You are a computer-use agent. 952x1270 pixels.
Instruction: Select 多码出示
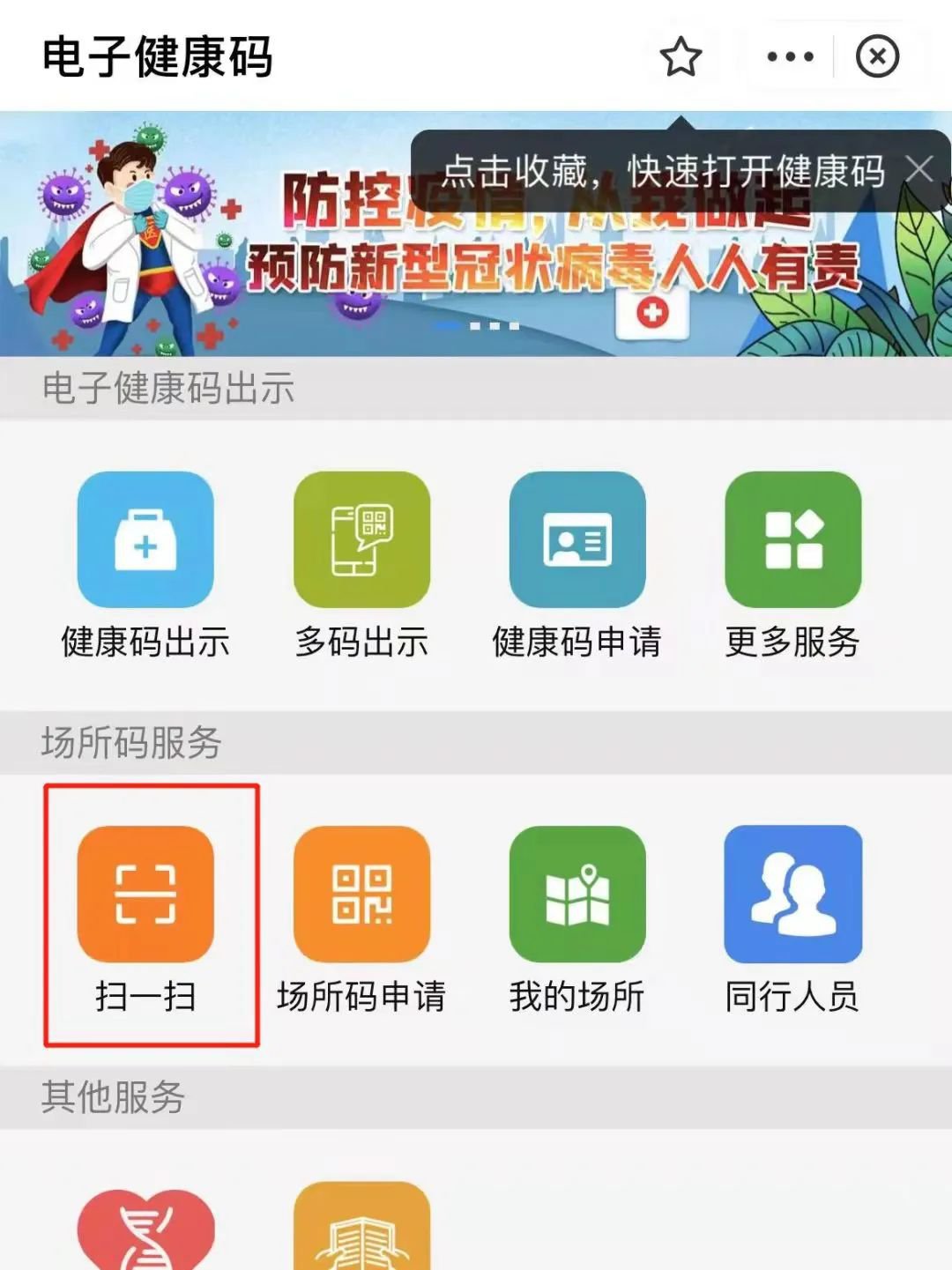tap(361, 564)
